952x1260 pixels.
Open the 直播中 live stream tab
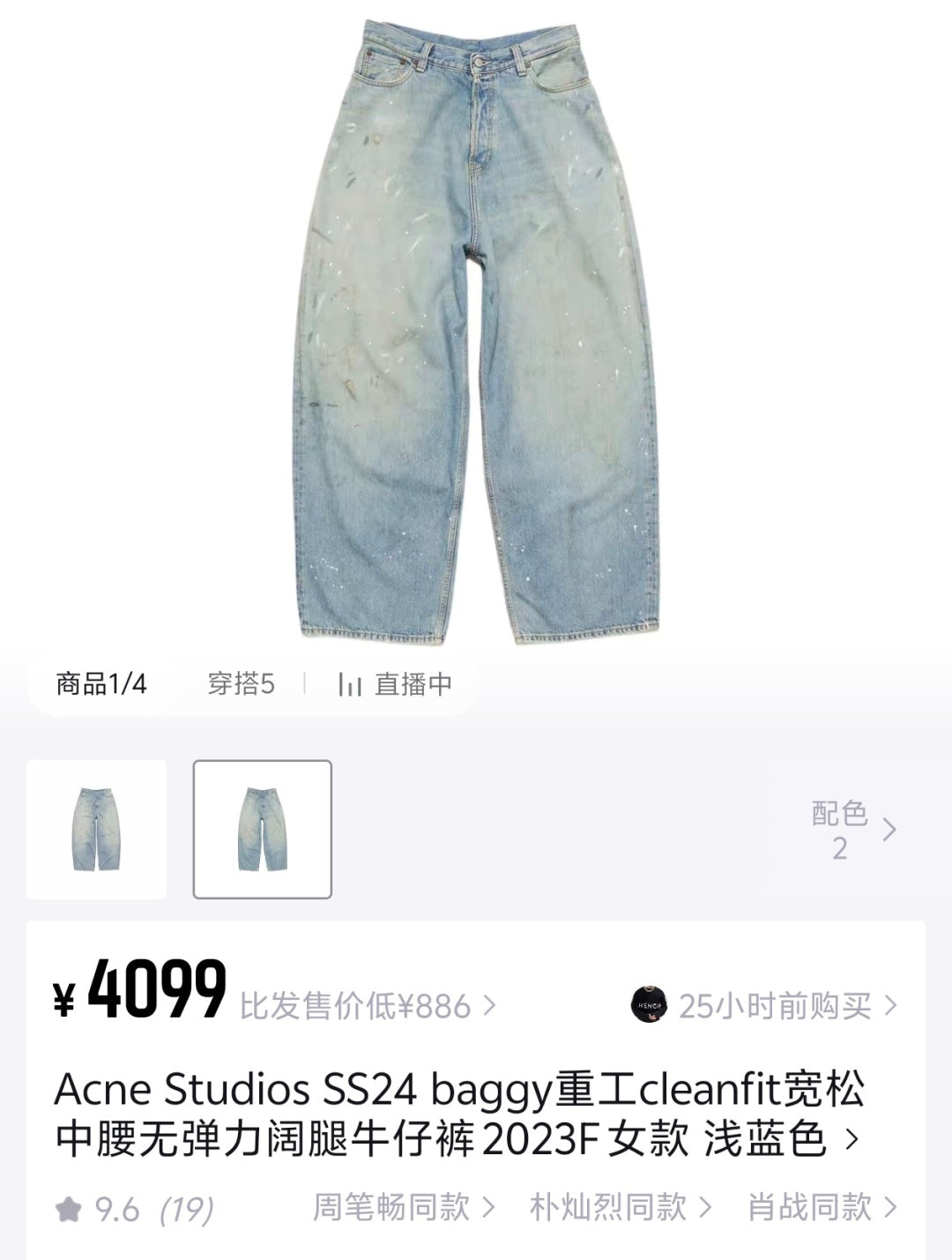396,684
